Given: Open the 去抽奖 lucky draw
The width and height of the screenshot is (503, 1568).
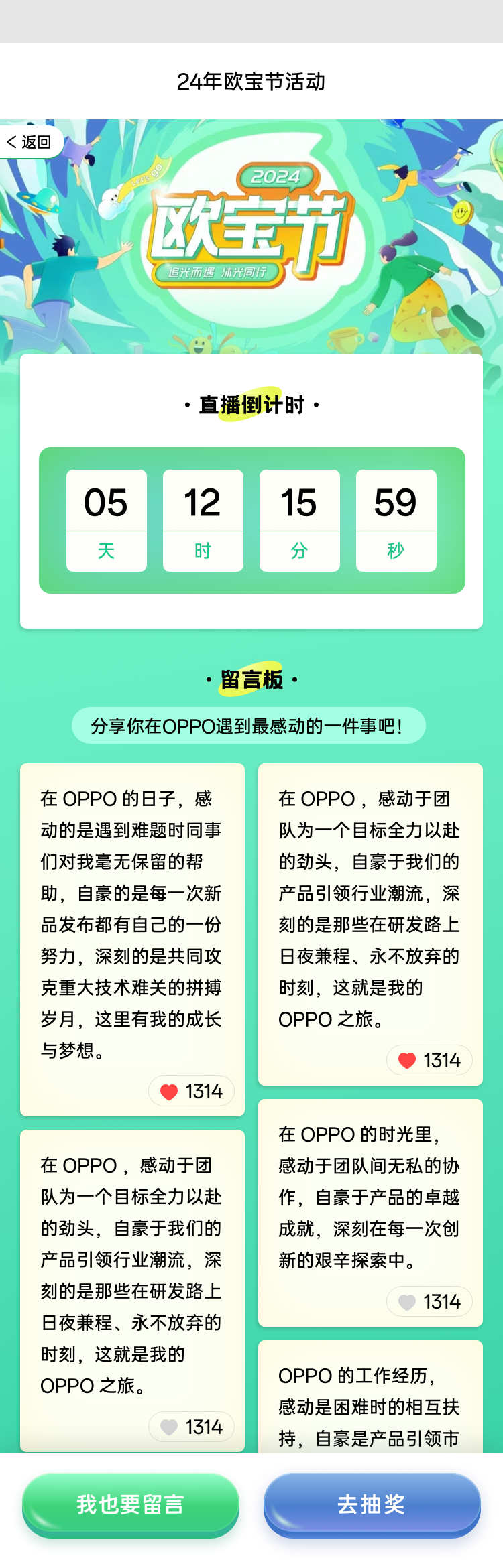Looking at the screenshot, I should (372, 1504).
